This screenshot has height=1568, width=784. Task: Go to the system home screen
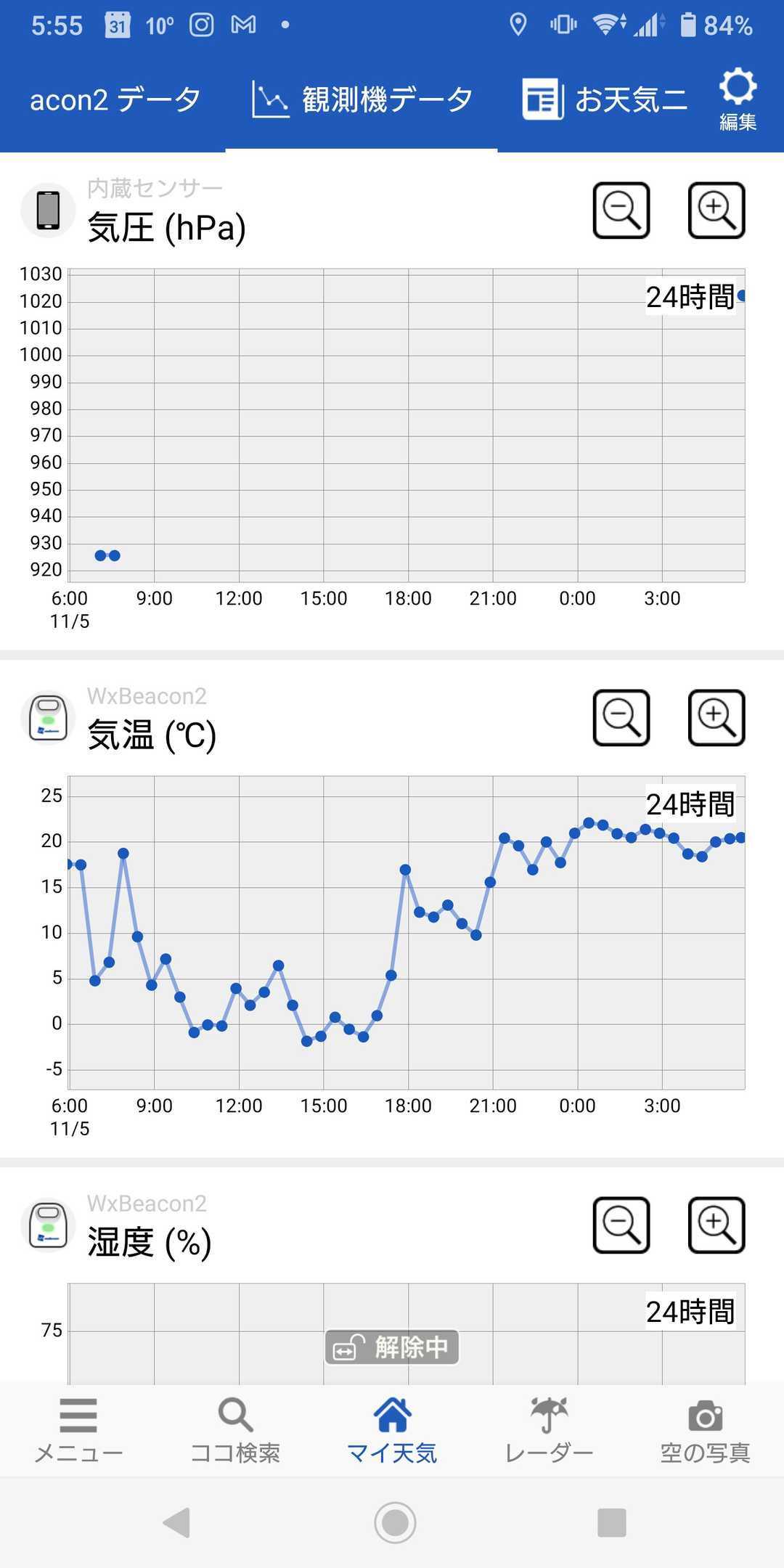pyautogui.click(x=395, y=1522)
